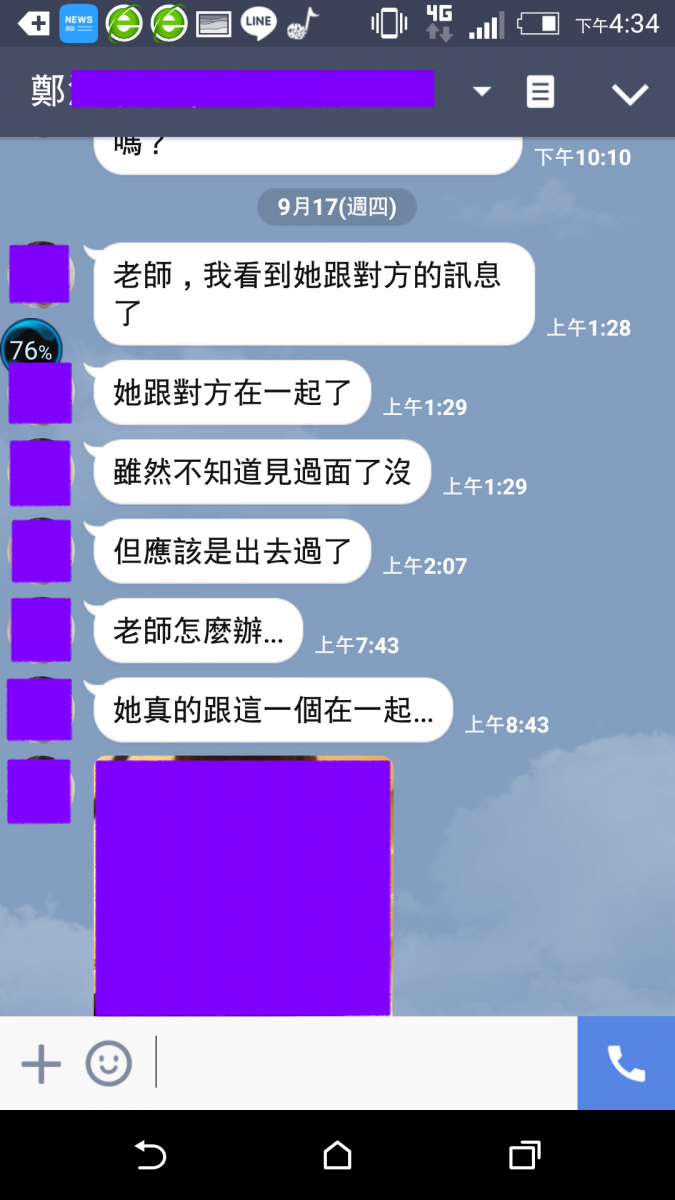Tap the floating 76% battery widget
This screenshot has height=1200, width=675.
pyautogui.click(x=31, y=349)
